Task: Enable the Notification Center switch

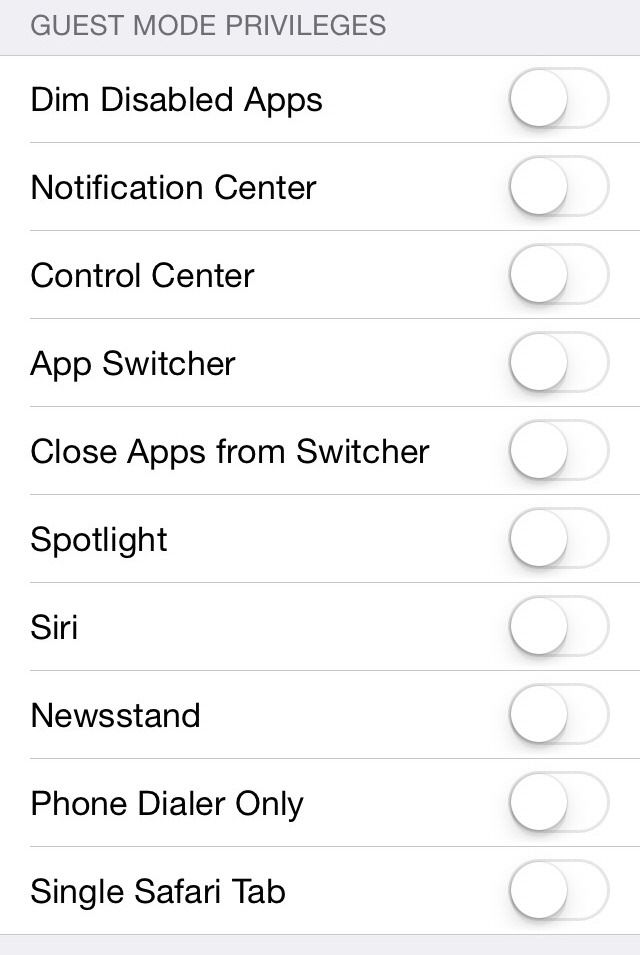Action: 558,188
